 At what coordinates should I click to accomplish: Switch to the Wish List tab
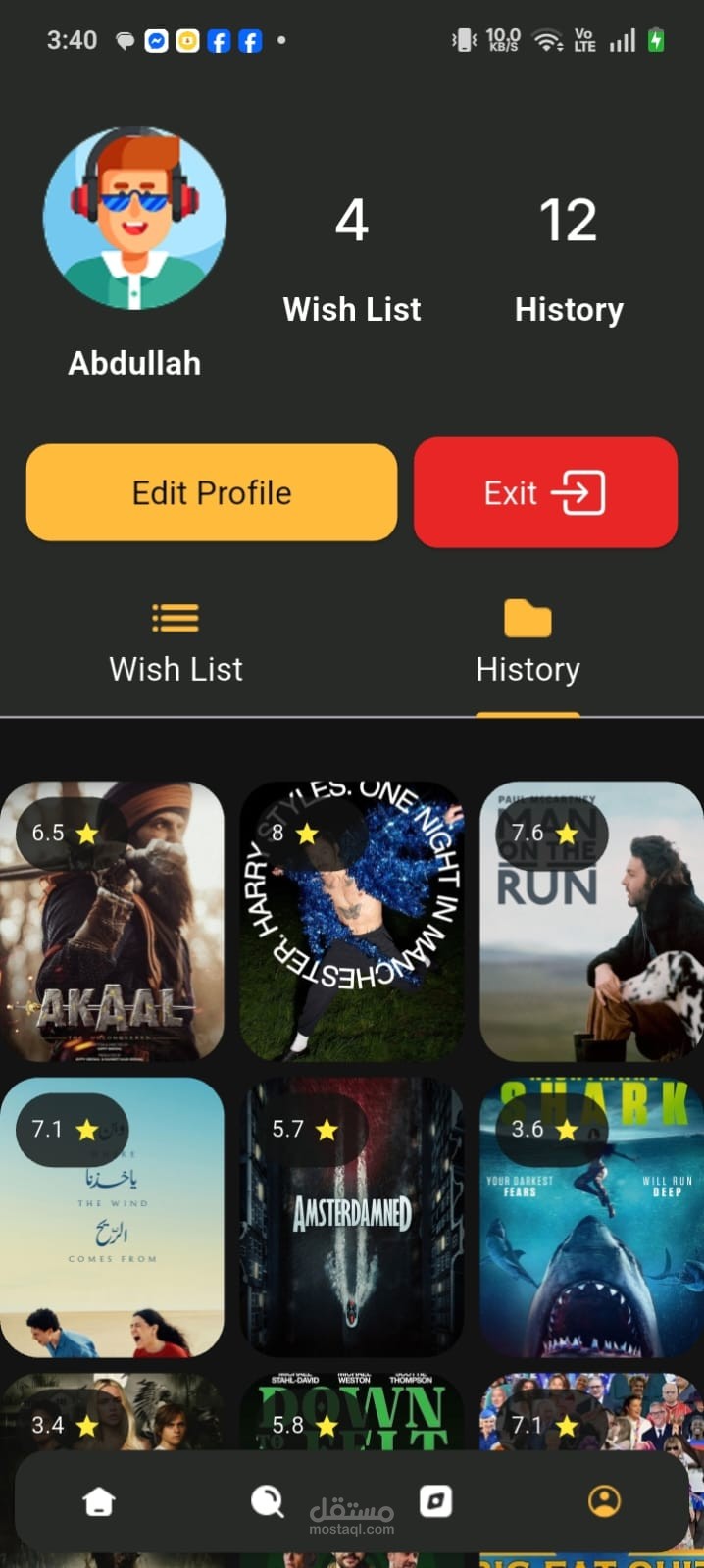click(x=176, y=645)
